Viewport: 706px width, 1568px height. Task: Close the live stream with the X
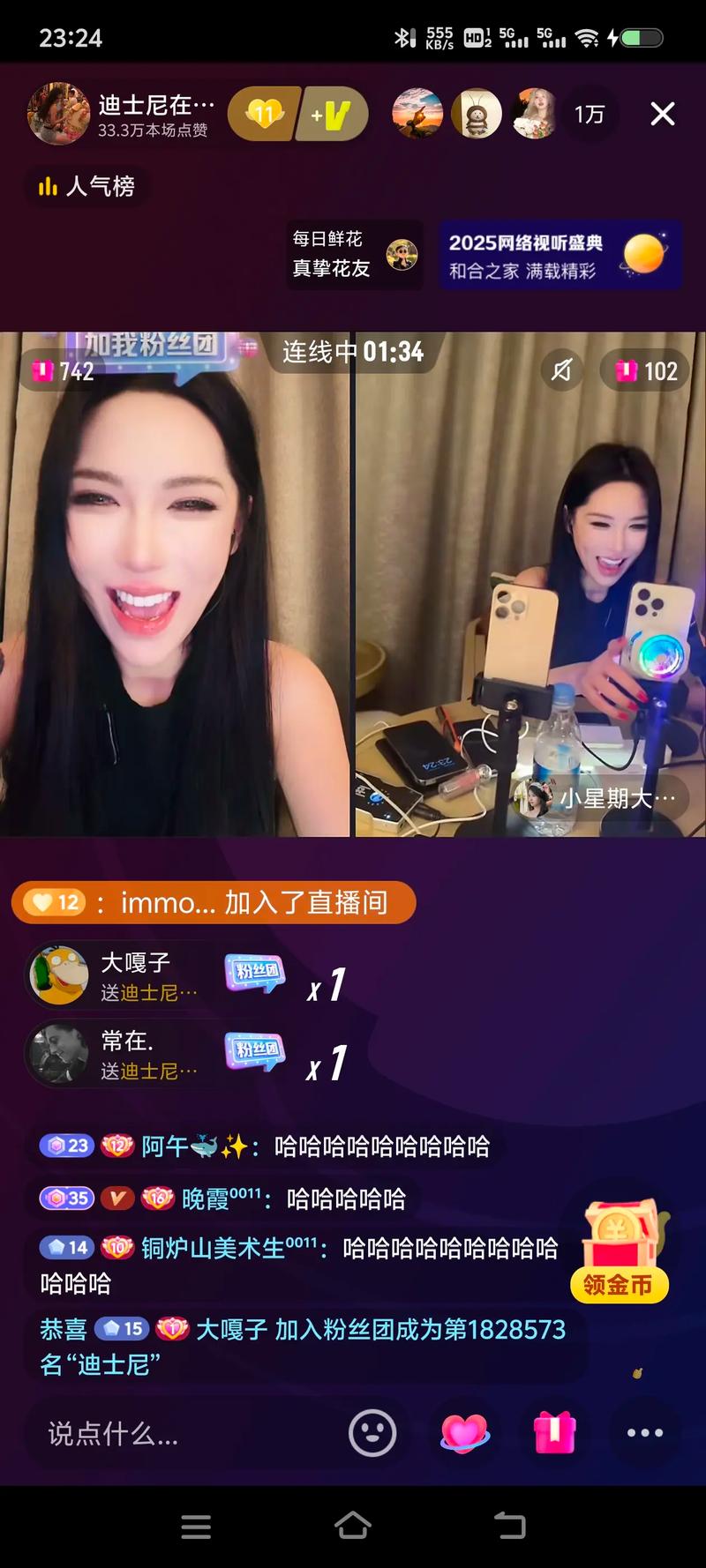pyautogui.click(x=662, y=114)
